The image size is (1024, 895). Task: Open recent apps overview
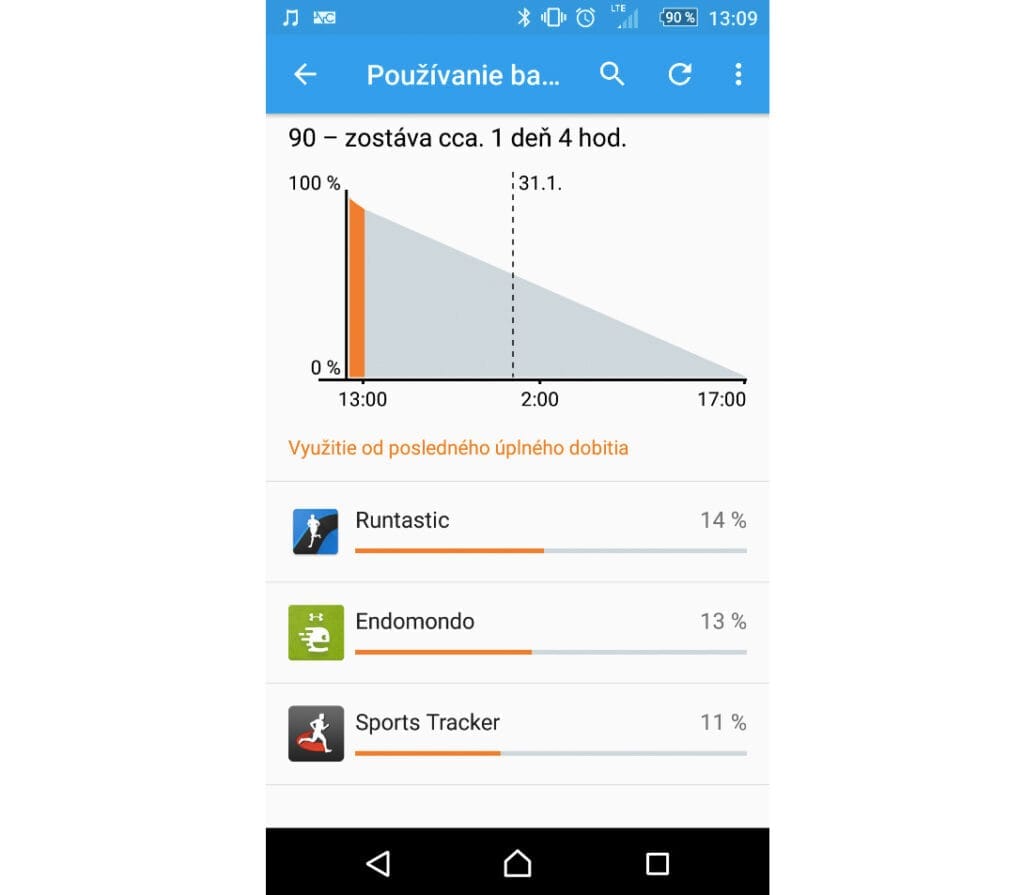[x=657, y=863]
